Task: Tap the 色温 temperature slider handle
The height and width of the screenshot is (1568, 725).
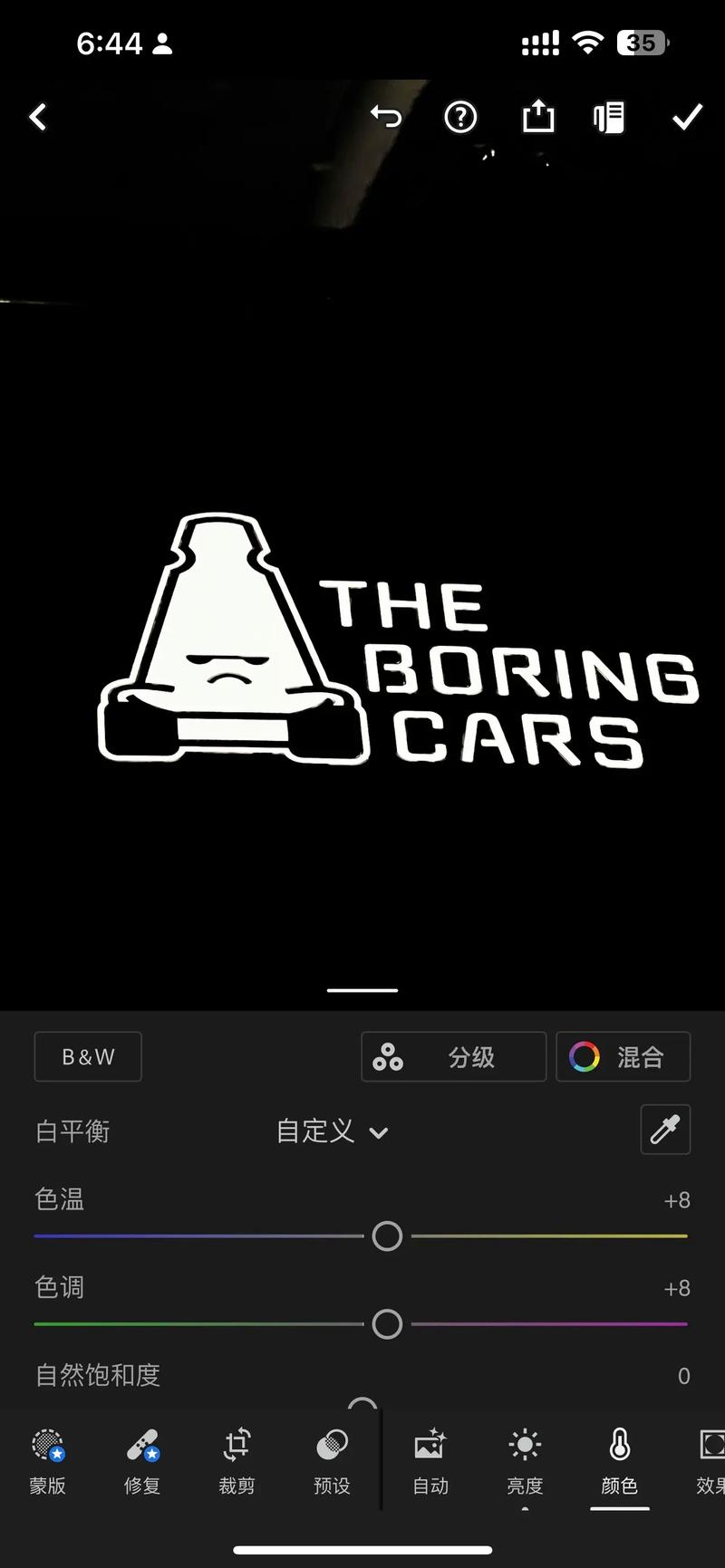Action: 387,1236
